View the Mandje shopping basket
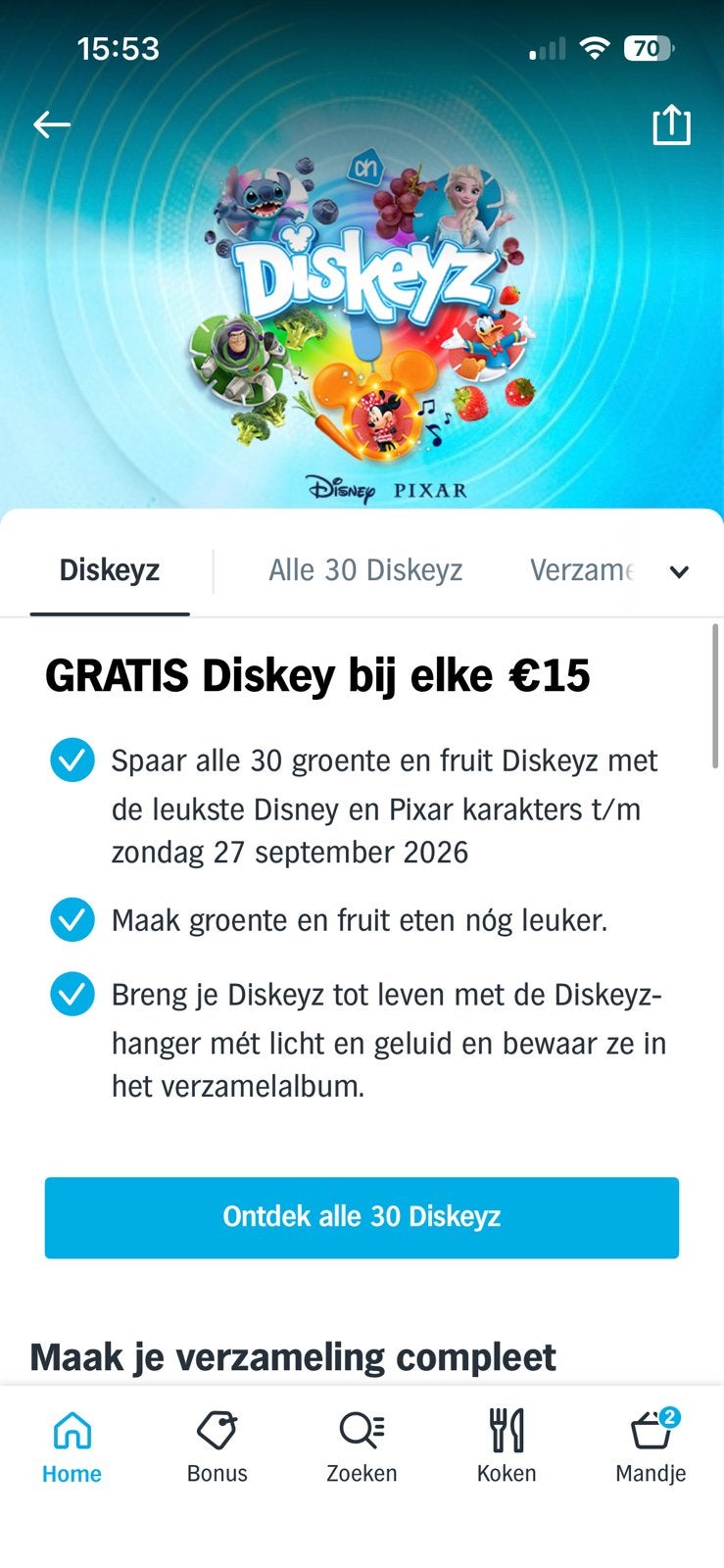Screen dimensions: 724x1568 (x=651, y=1446)
